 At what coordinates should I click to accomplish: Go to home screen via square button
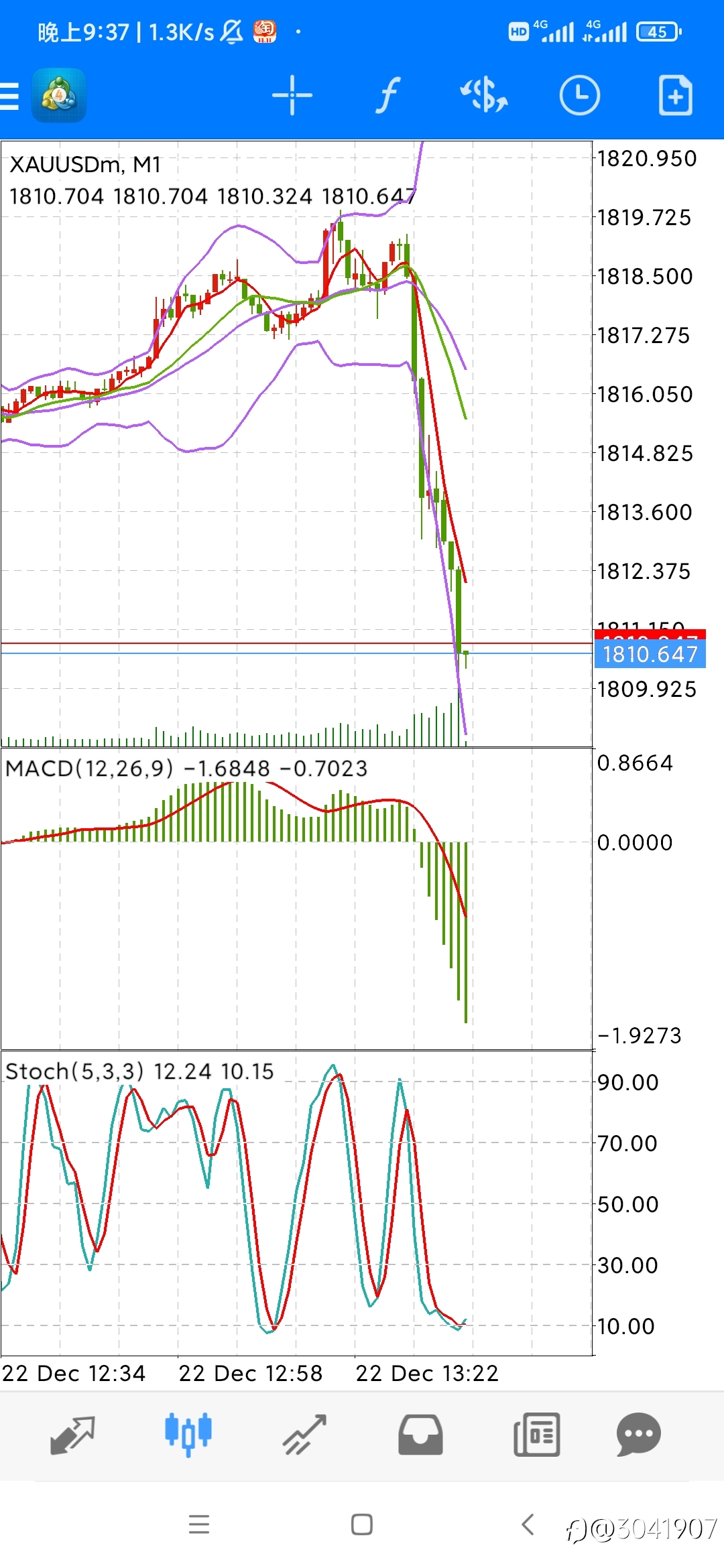[x=362, y=1524]
